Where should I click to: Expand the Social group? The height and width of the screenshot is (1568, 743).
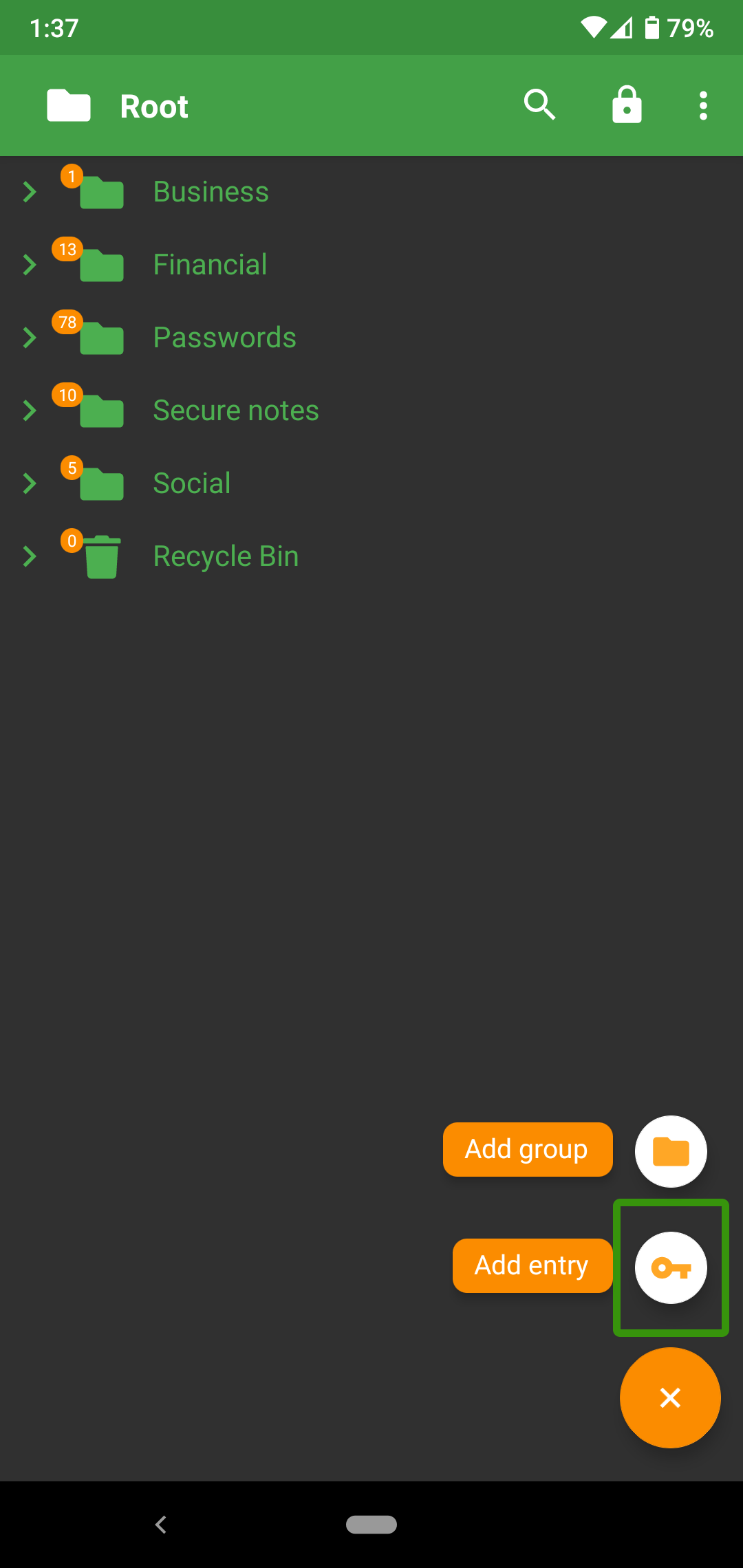30,483
